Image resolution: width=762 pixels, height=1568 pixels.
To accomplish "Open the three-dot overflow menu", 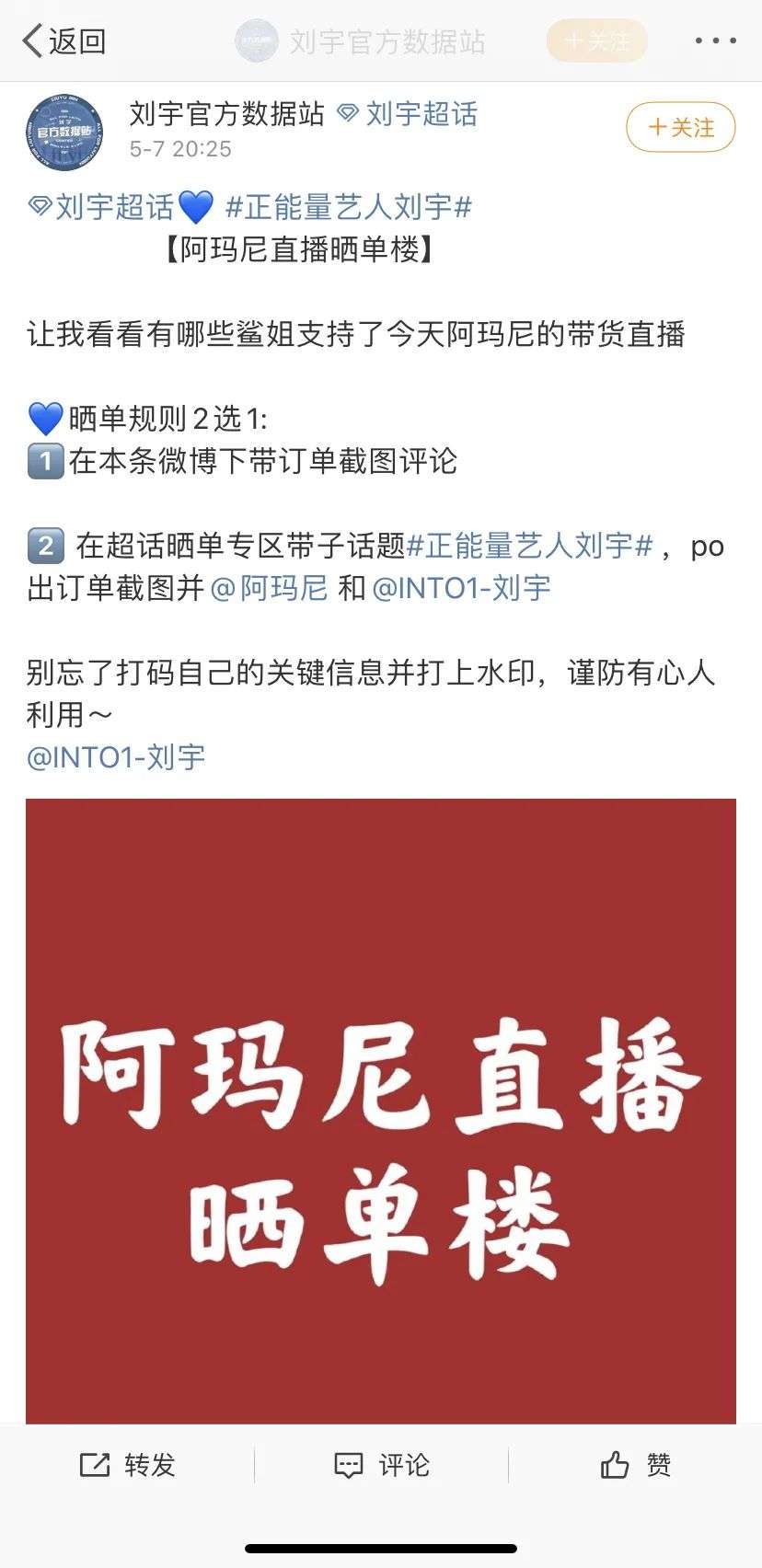I will (x=715, y=41).
